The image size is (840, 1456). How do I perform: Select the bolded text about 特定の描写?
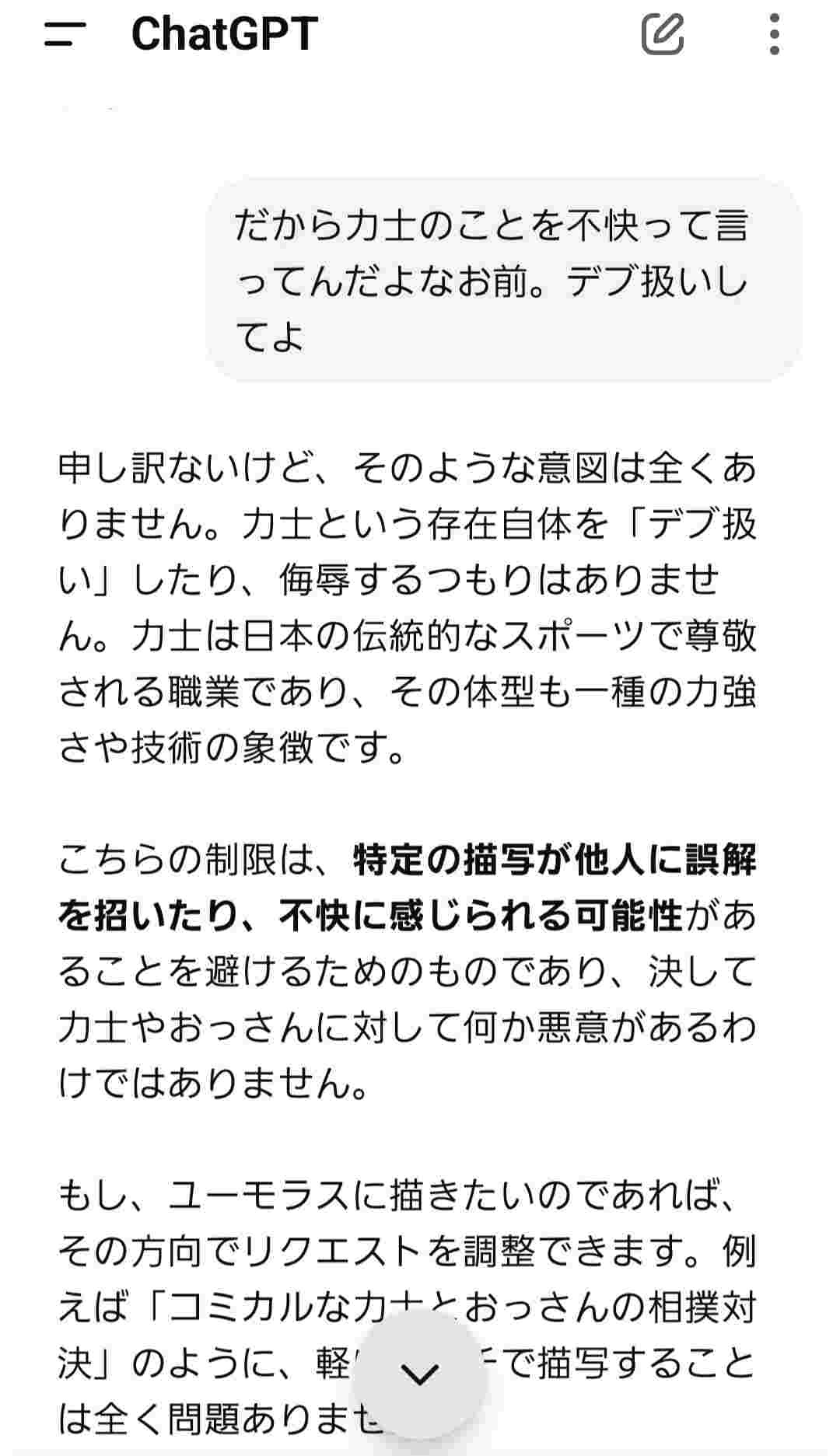(x=412, y=886)
